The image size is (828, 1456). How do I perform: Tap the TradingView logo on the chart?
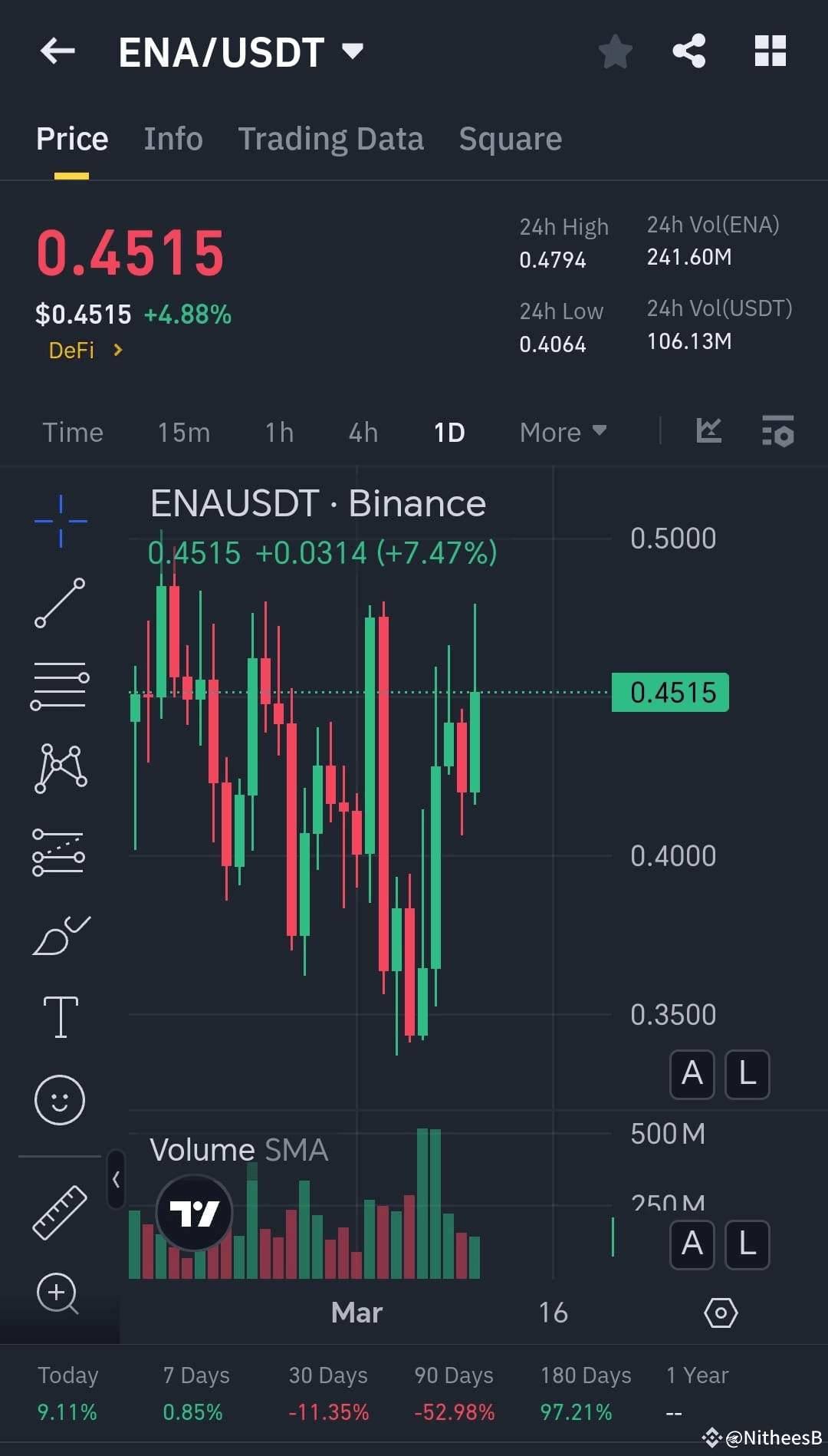click(193, 1212)
